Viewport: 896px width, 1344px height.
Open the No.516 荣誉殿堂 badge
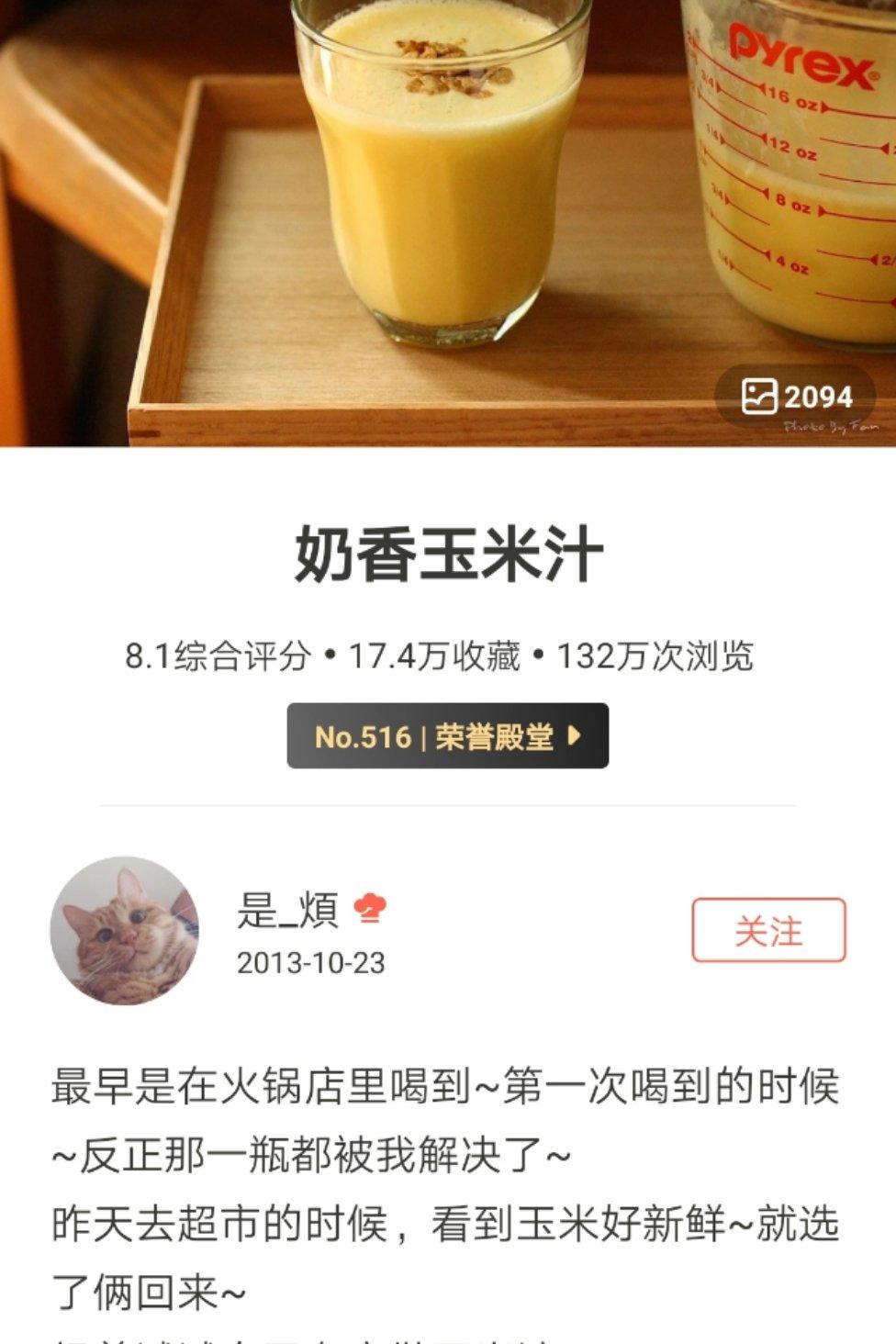point(447,736)
